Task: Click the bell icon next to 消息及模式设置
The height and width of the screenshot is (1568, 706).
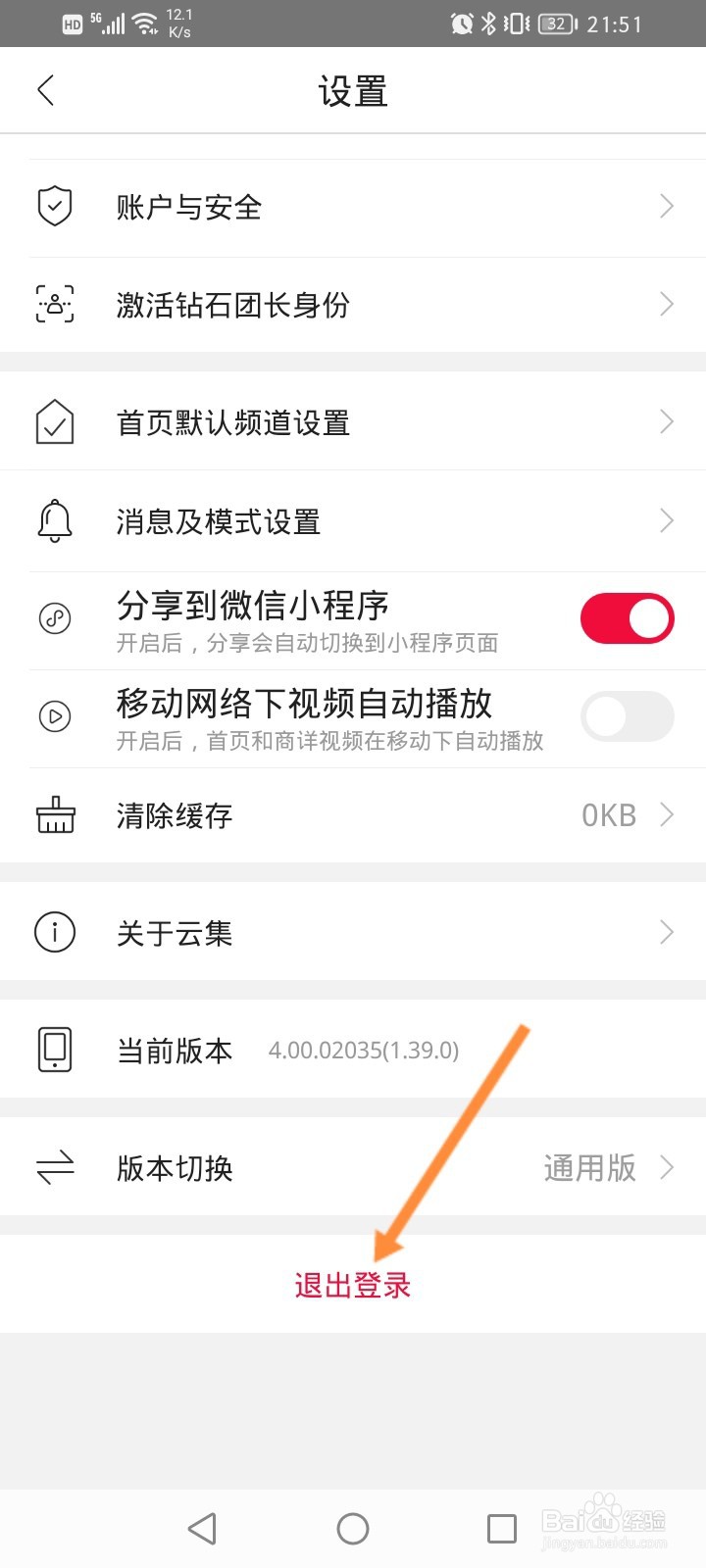Action: pyautogui.click(x=54, y=520)
